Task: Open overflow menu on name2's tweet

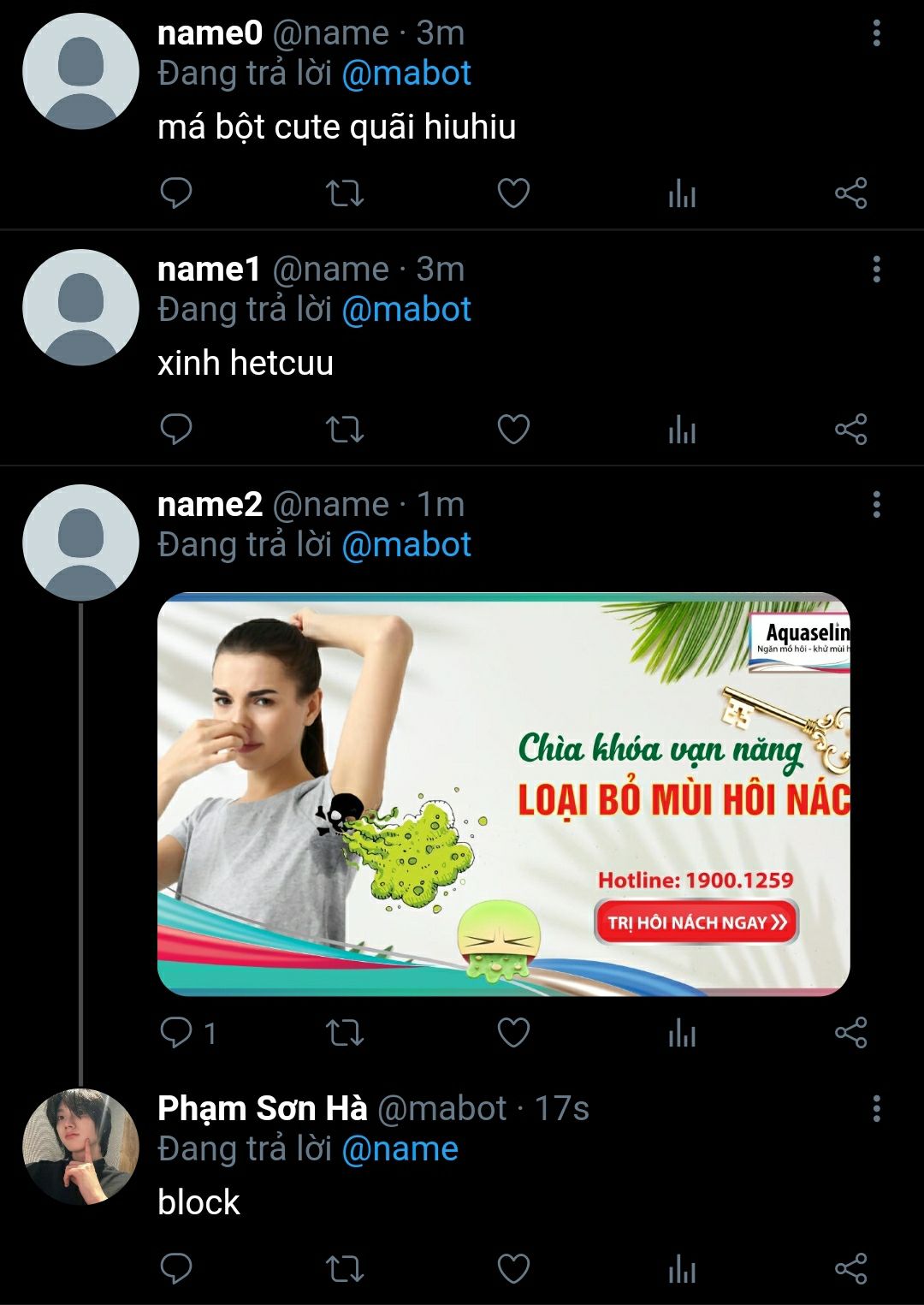Action: click(876, 505)
